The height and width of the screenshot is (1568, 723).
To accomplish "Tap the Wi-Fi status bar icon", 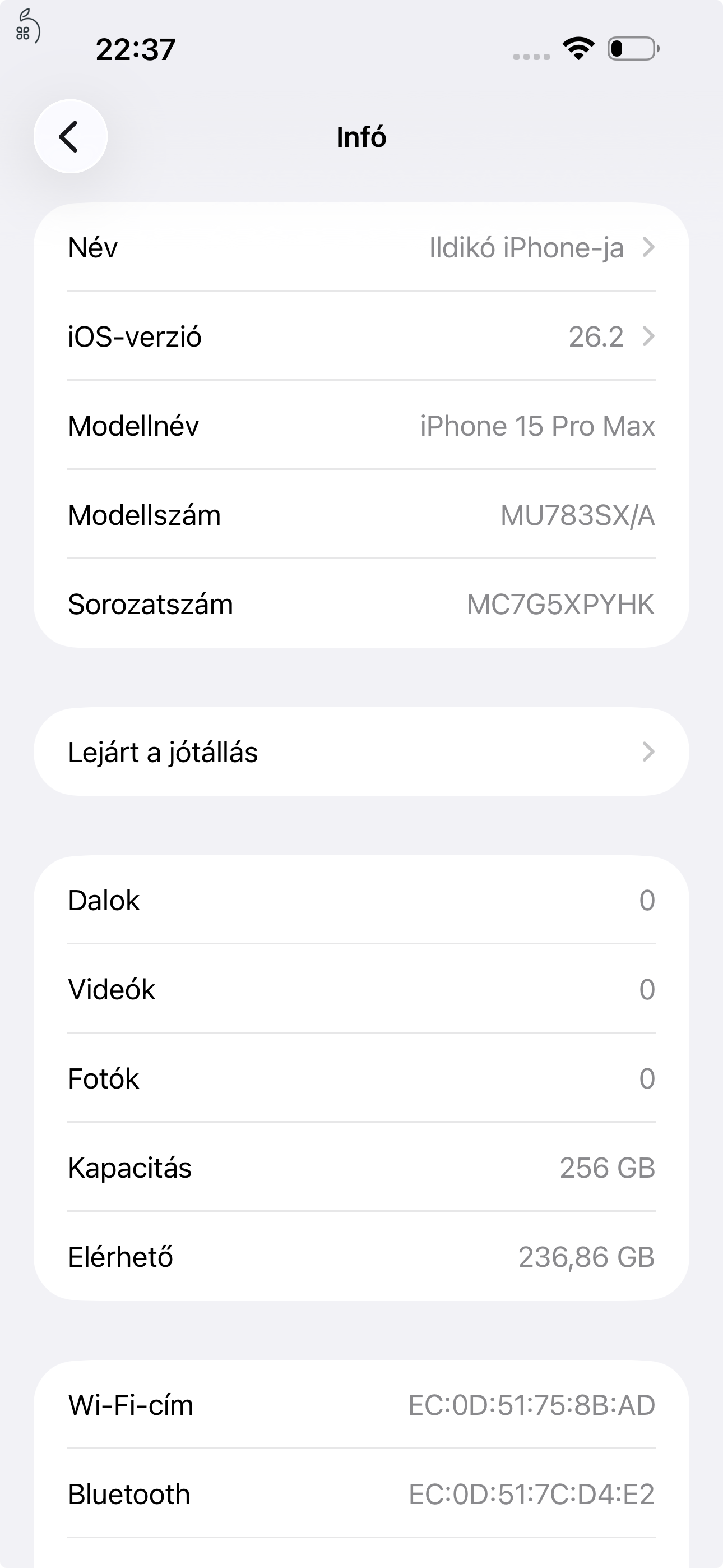I will coord(578,52).
